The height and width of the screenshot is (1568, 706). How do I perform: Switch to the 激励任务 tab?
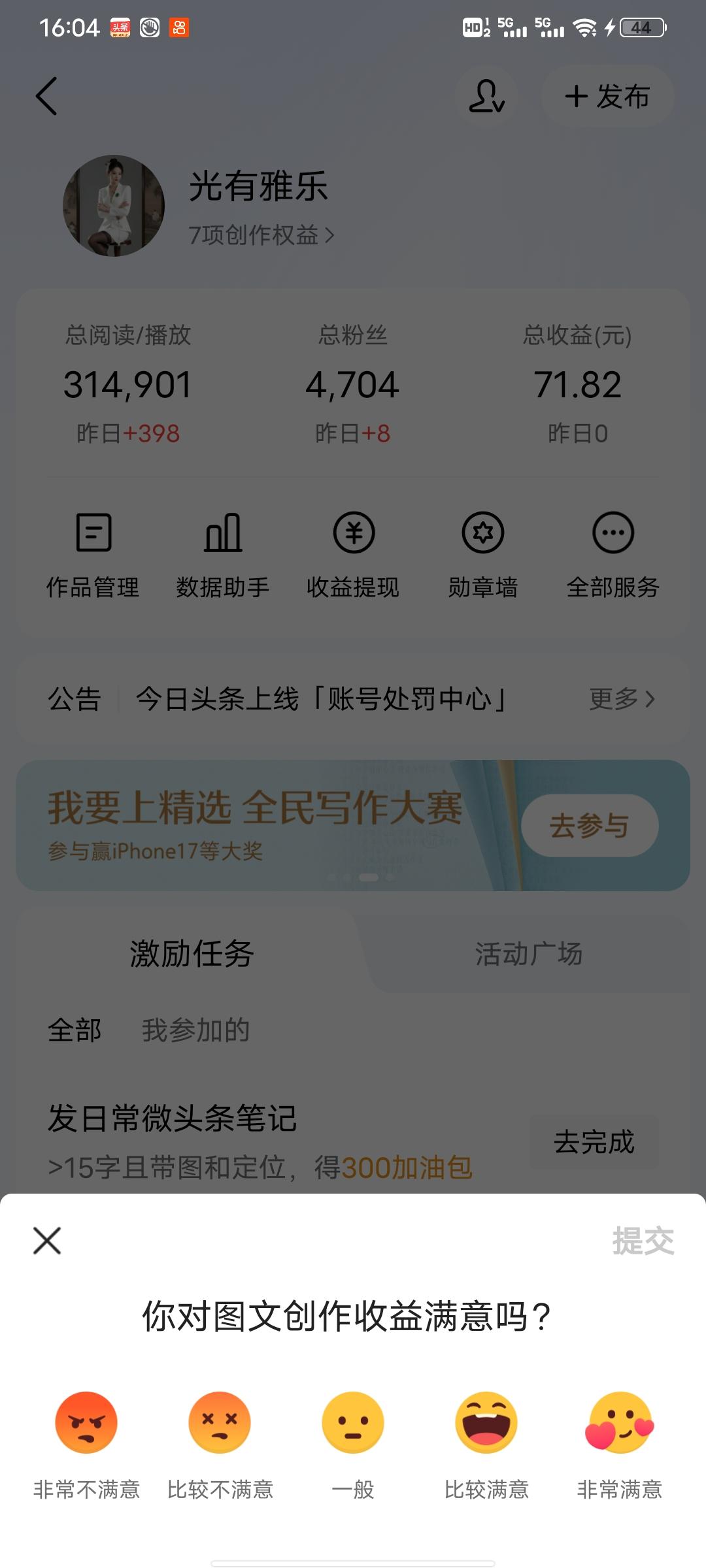tap(190, 954)
